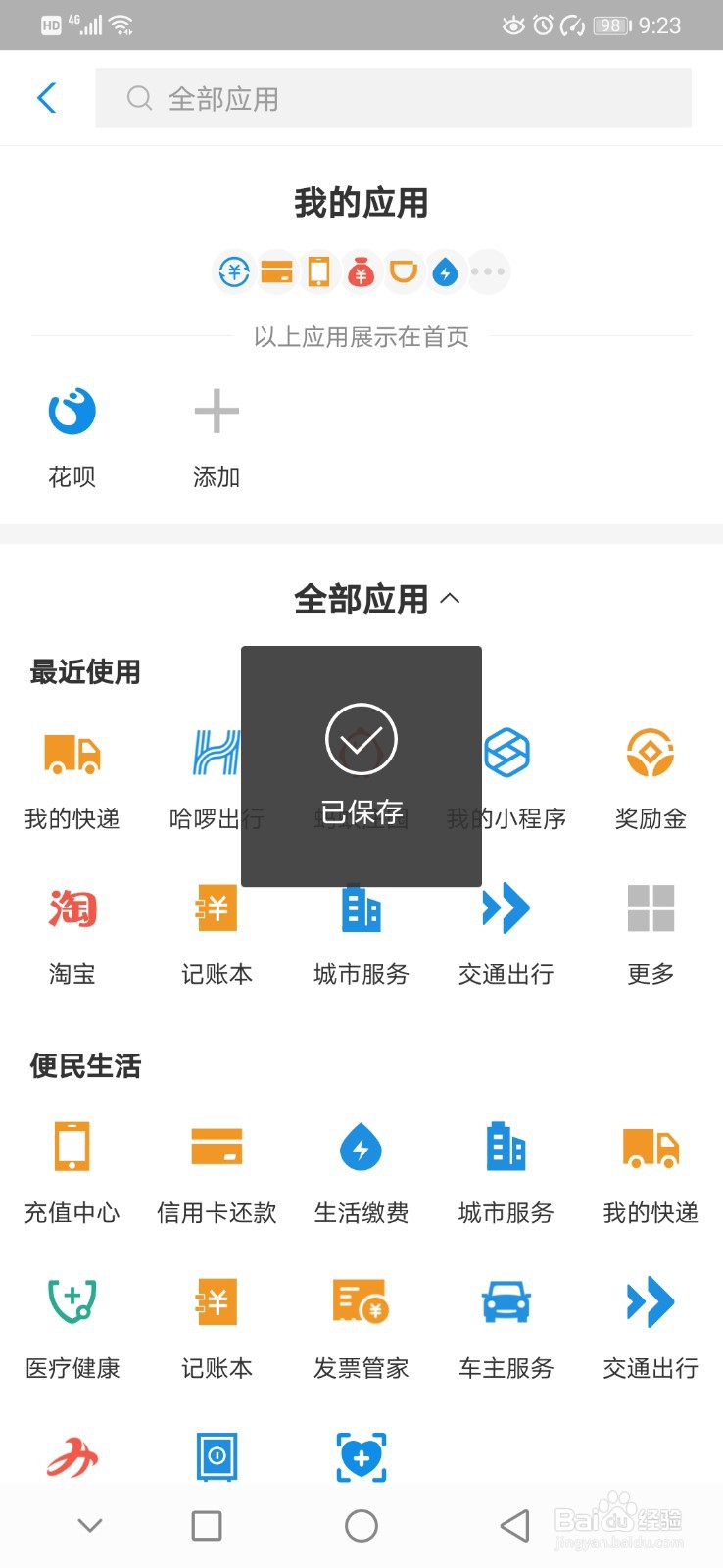This screenshot has height=1568, width=723.
Task: Tap the 全部应用 search field
Action: click(392, 98)
